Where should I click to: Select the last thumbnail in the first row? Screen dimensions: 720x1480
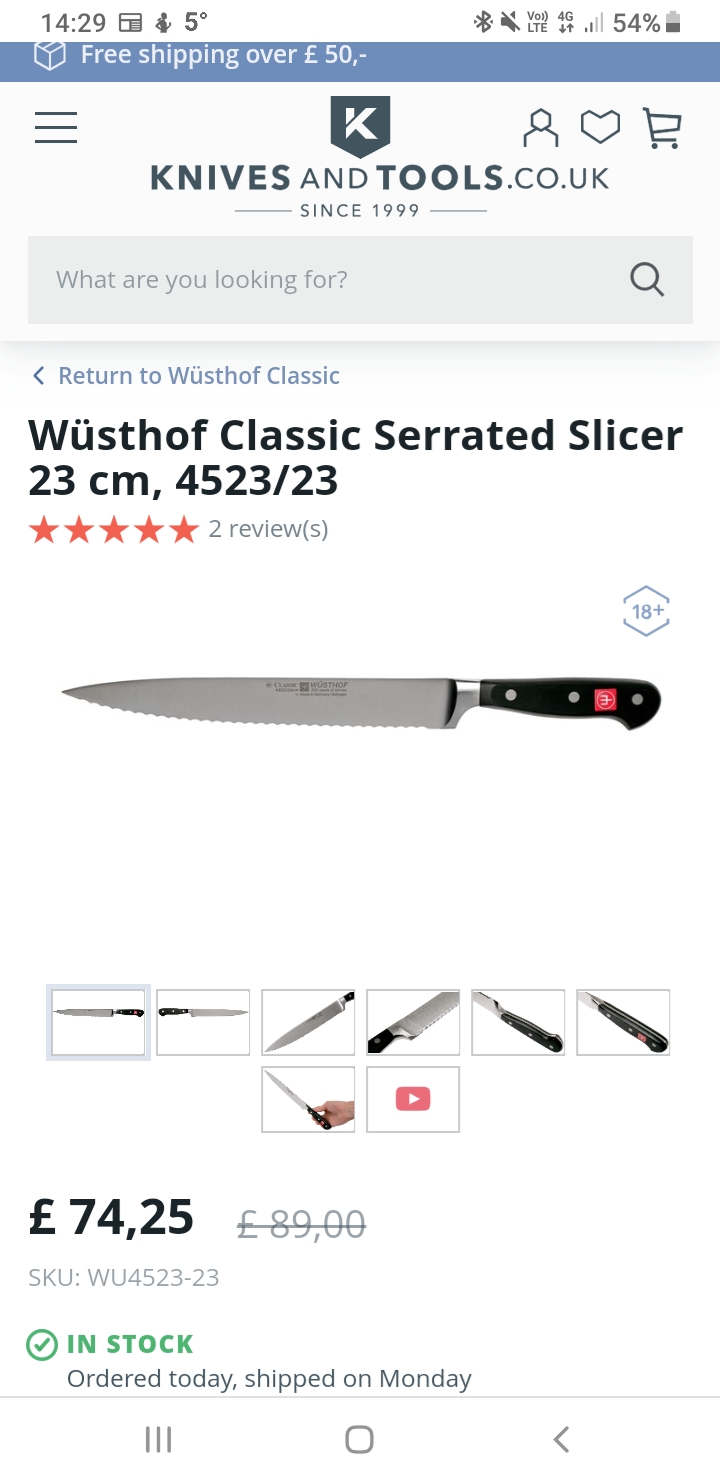coord(623,1022)
